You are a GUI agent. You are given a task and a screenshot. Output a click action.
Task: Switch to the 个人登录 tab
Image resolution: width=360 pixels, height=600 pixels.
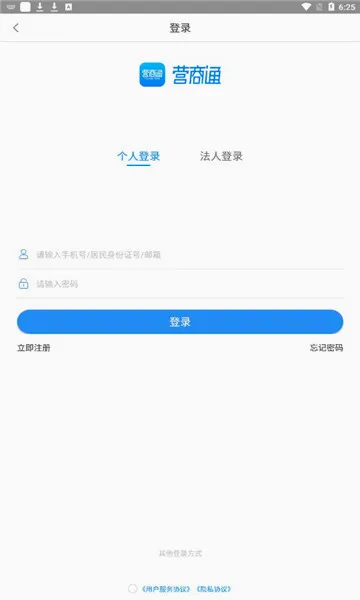coord(138,156)
